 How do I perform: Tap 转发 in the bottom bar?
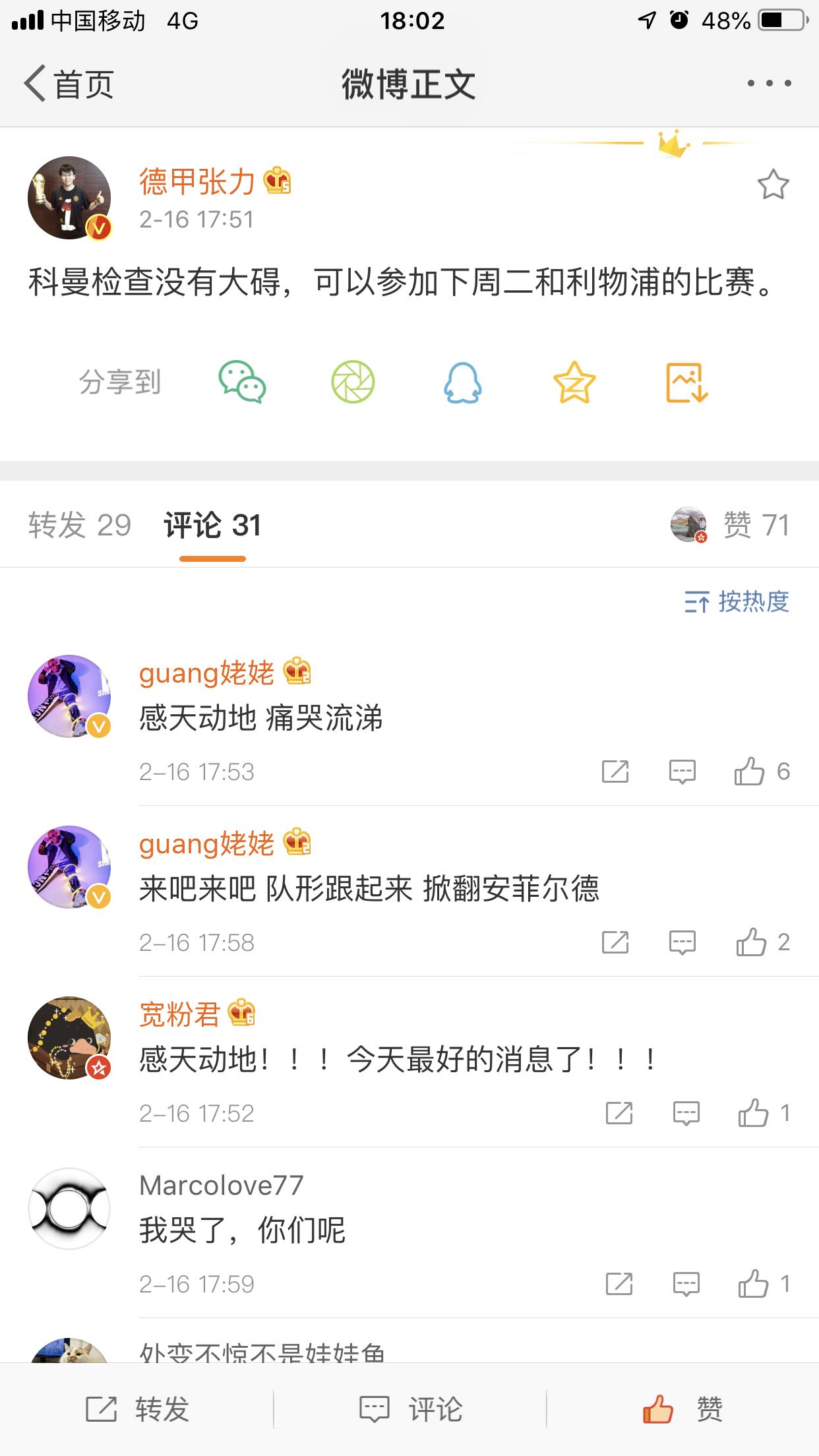click(138, 1409)
